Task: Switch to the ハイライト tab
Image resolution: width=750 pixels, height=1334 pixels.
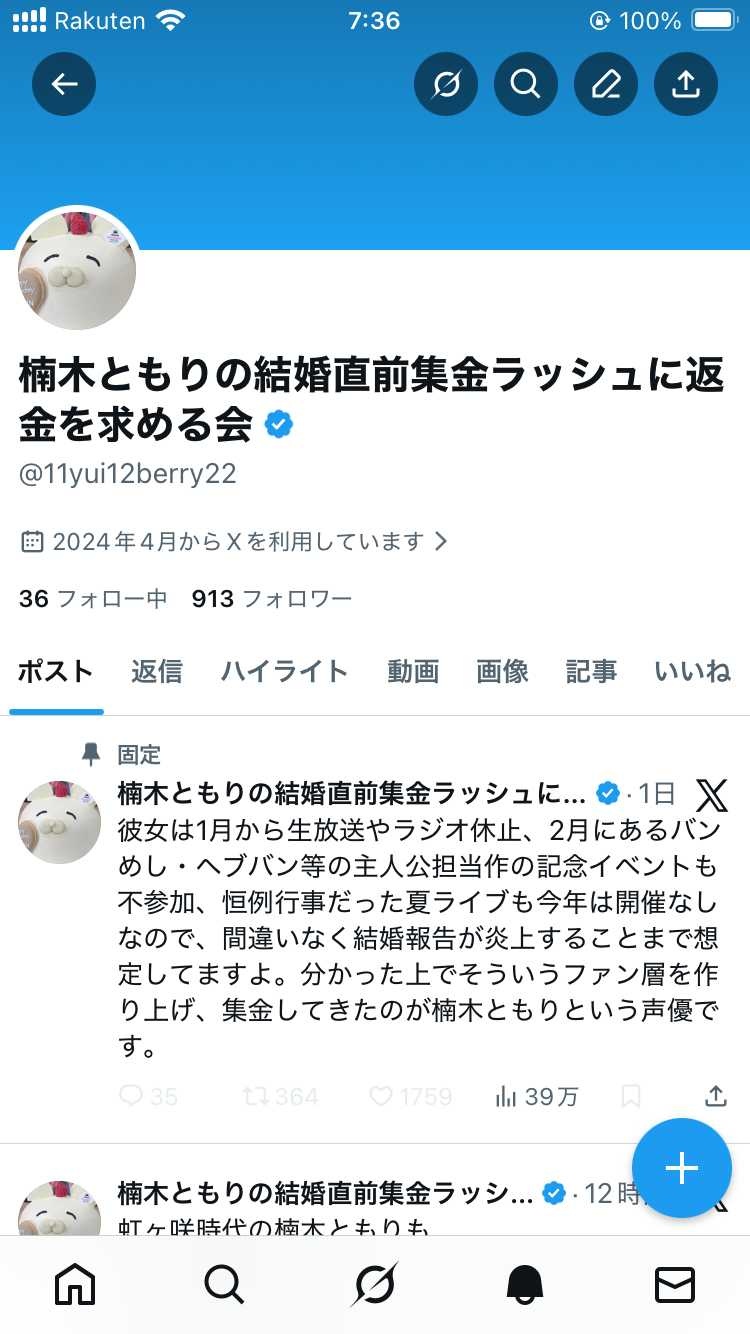Action: [284, 671]
